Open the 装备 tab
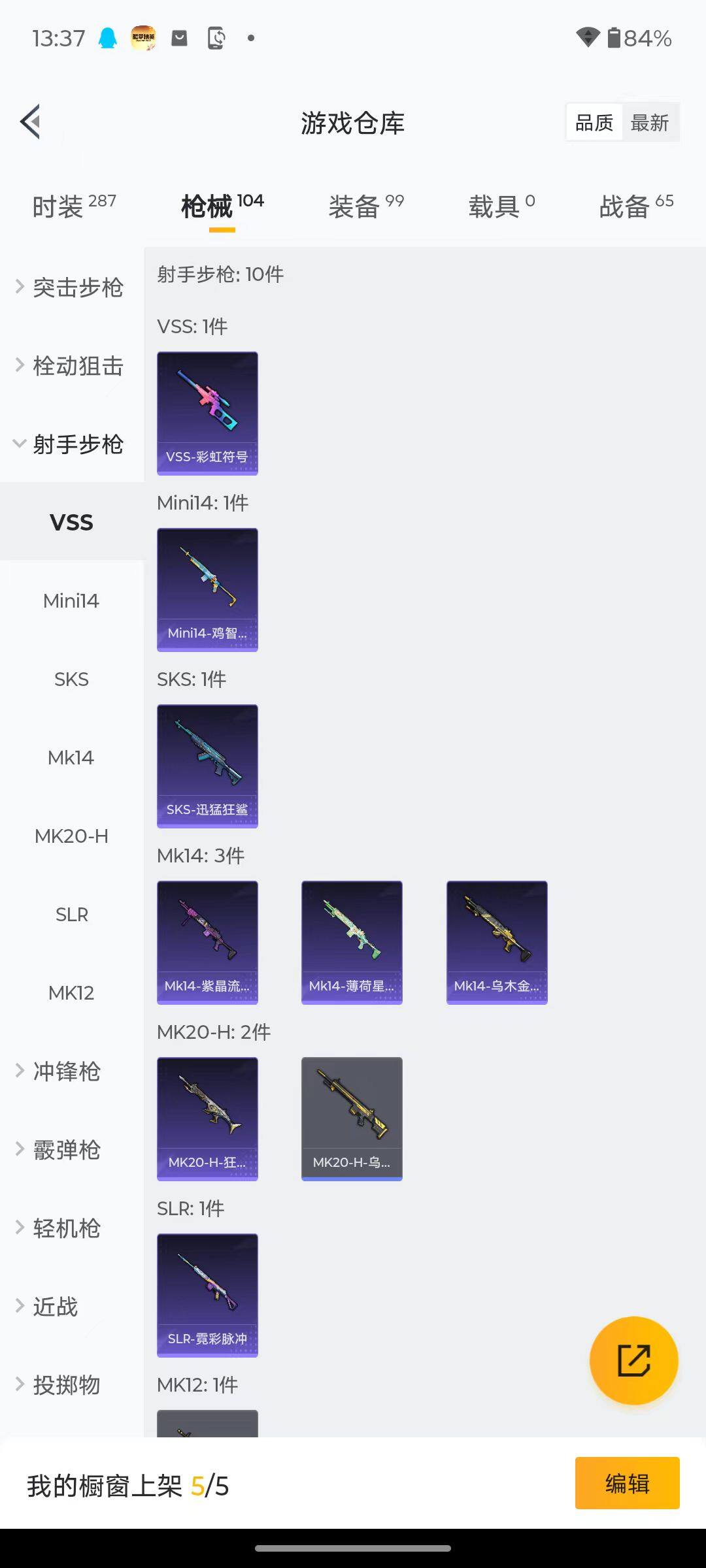 (366, 206)
